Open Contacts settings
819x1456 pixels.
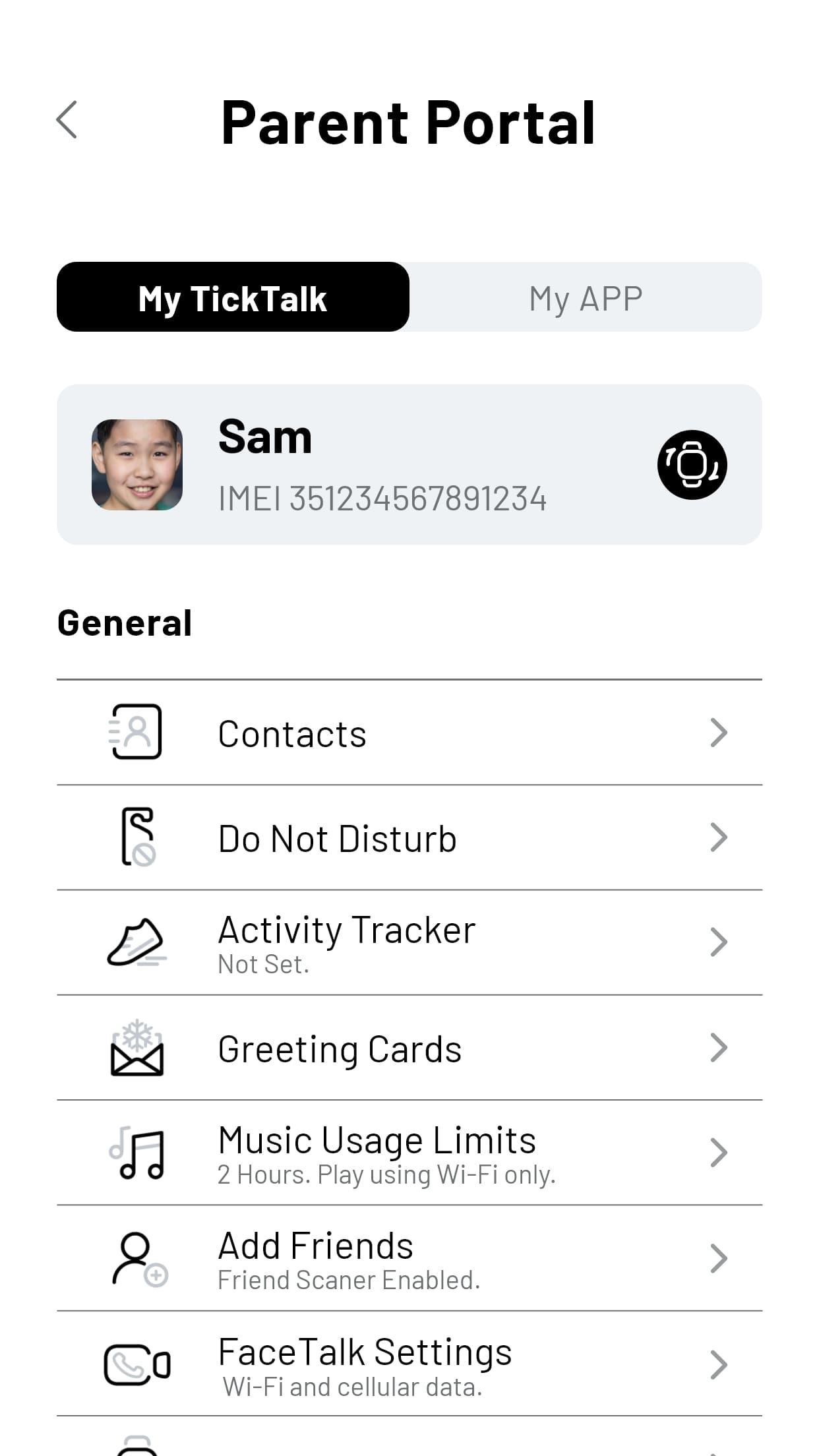(x=409, y=733)
